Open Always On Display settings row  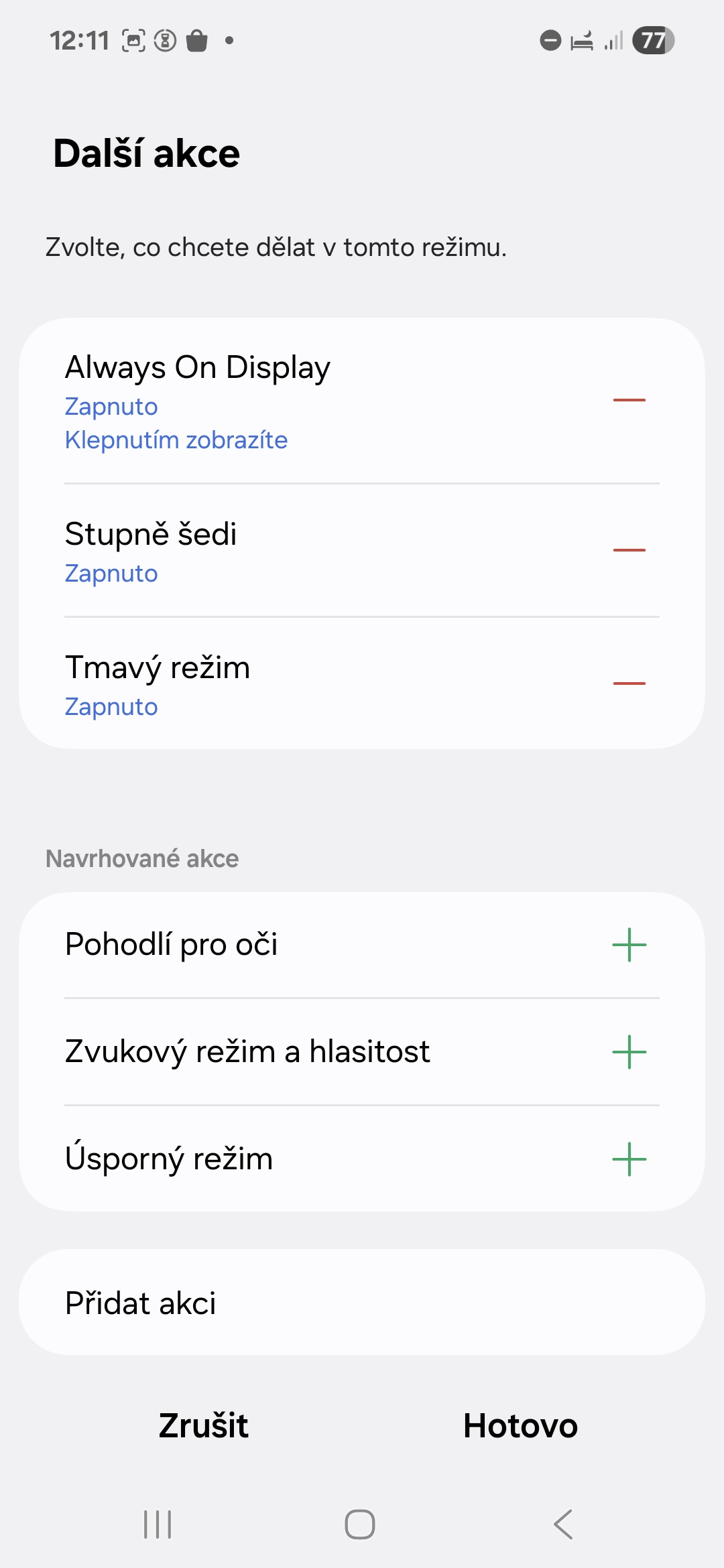(x=322, y=401)
